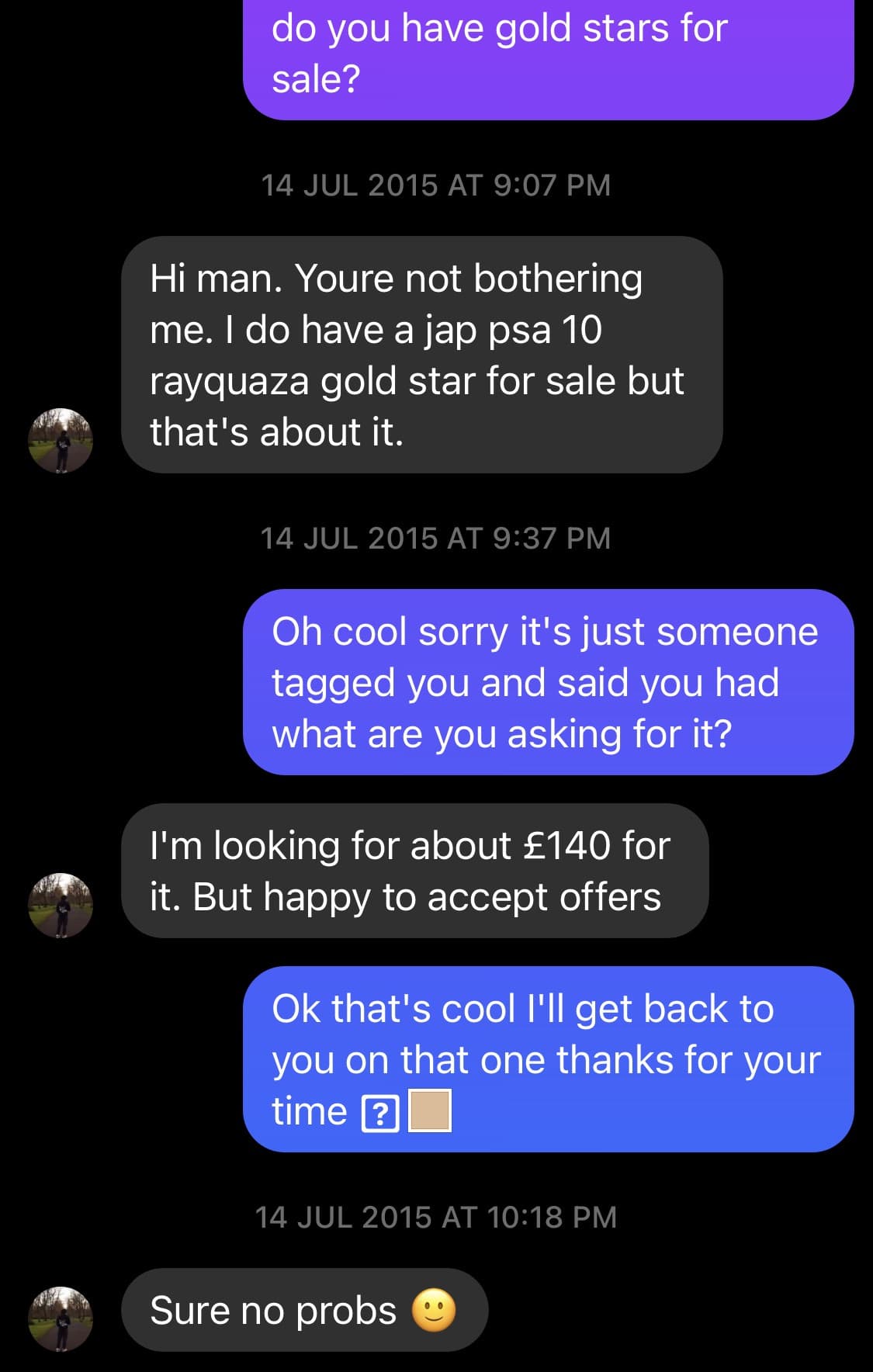
Task: Tap profile picture next to £140 message
Action: coord(61,906)
